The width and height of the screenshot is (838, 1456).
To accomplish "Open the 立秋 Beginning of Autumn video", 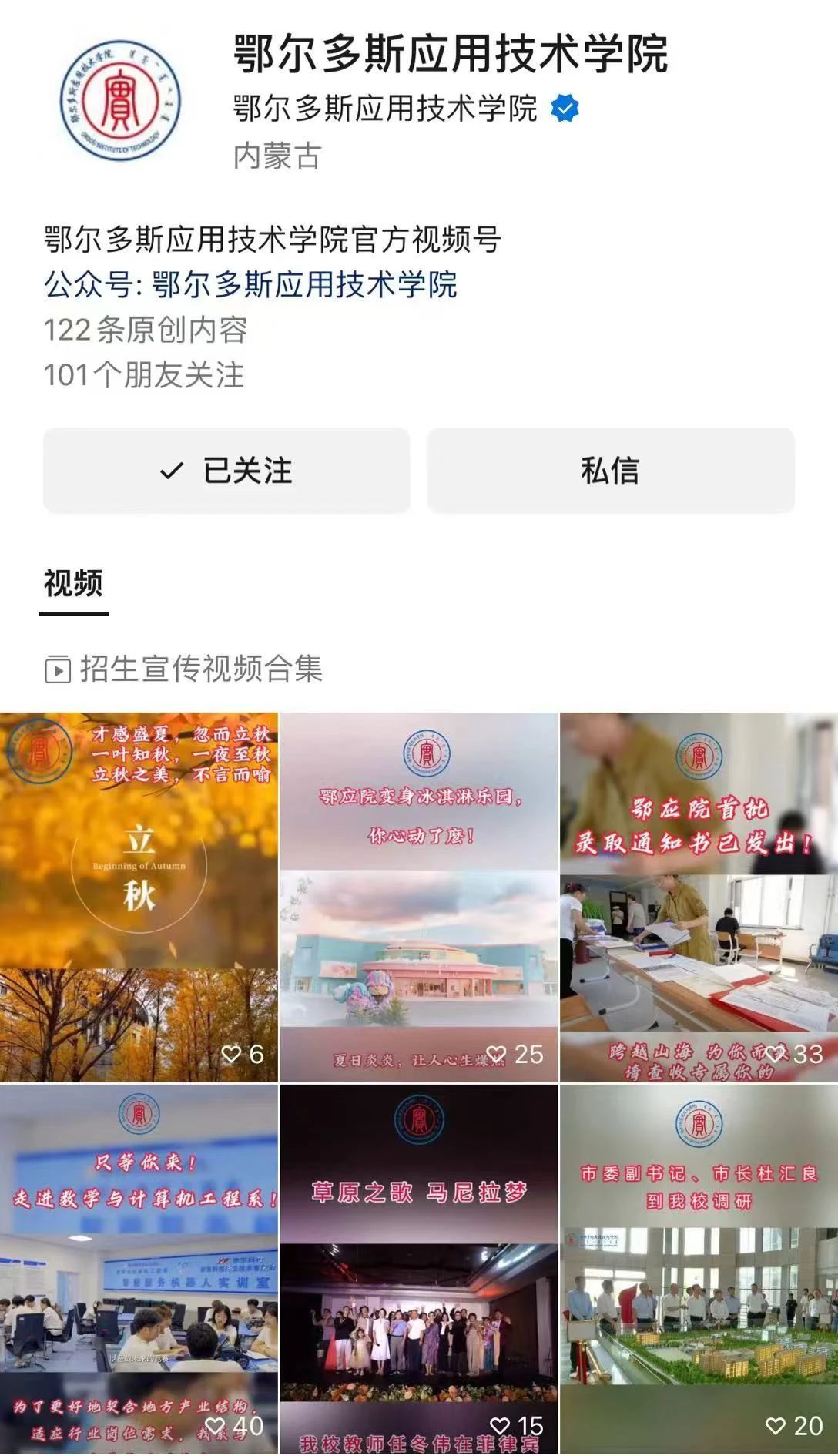I will [x=139, y=897].
